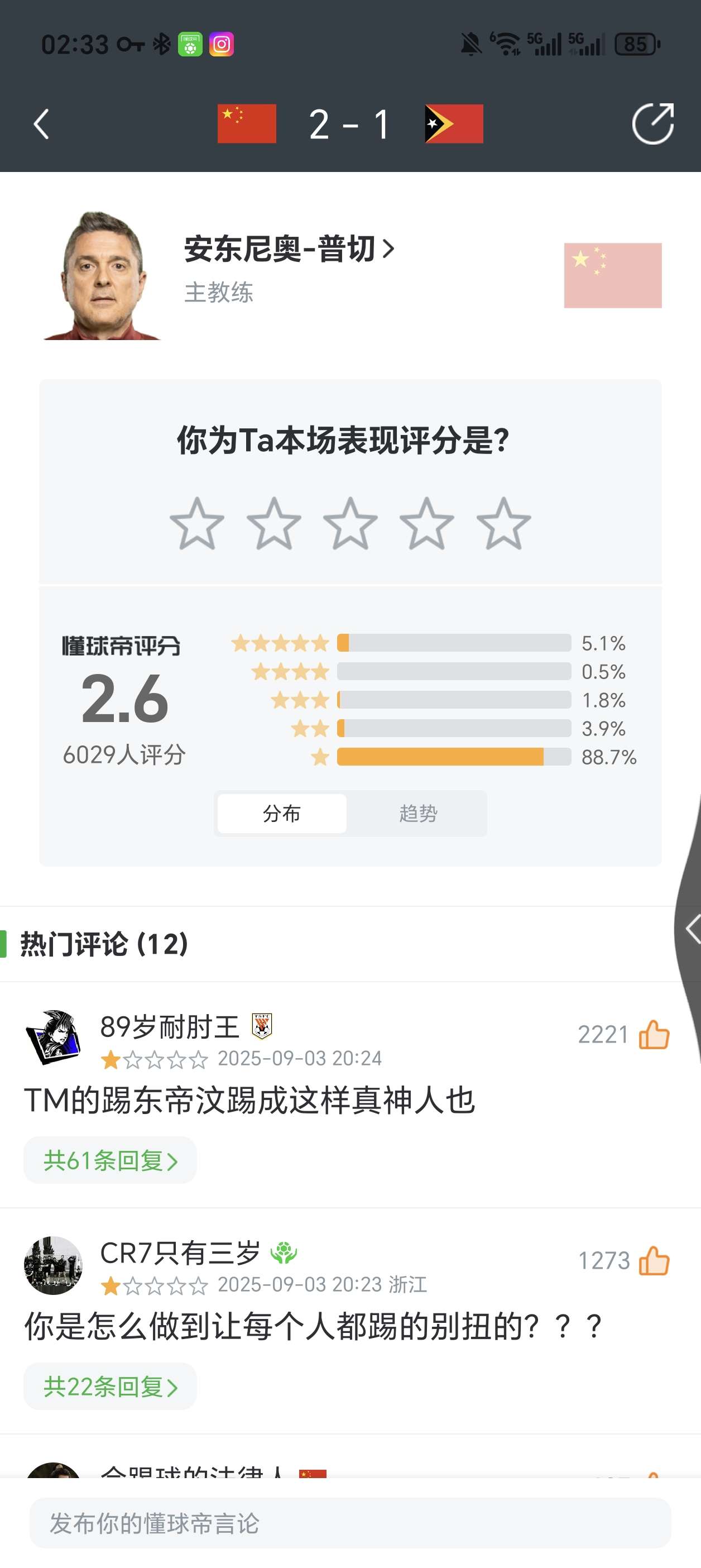Give a three-star rating

(x=350, y=524)
